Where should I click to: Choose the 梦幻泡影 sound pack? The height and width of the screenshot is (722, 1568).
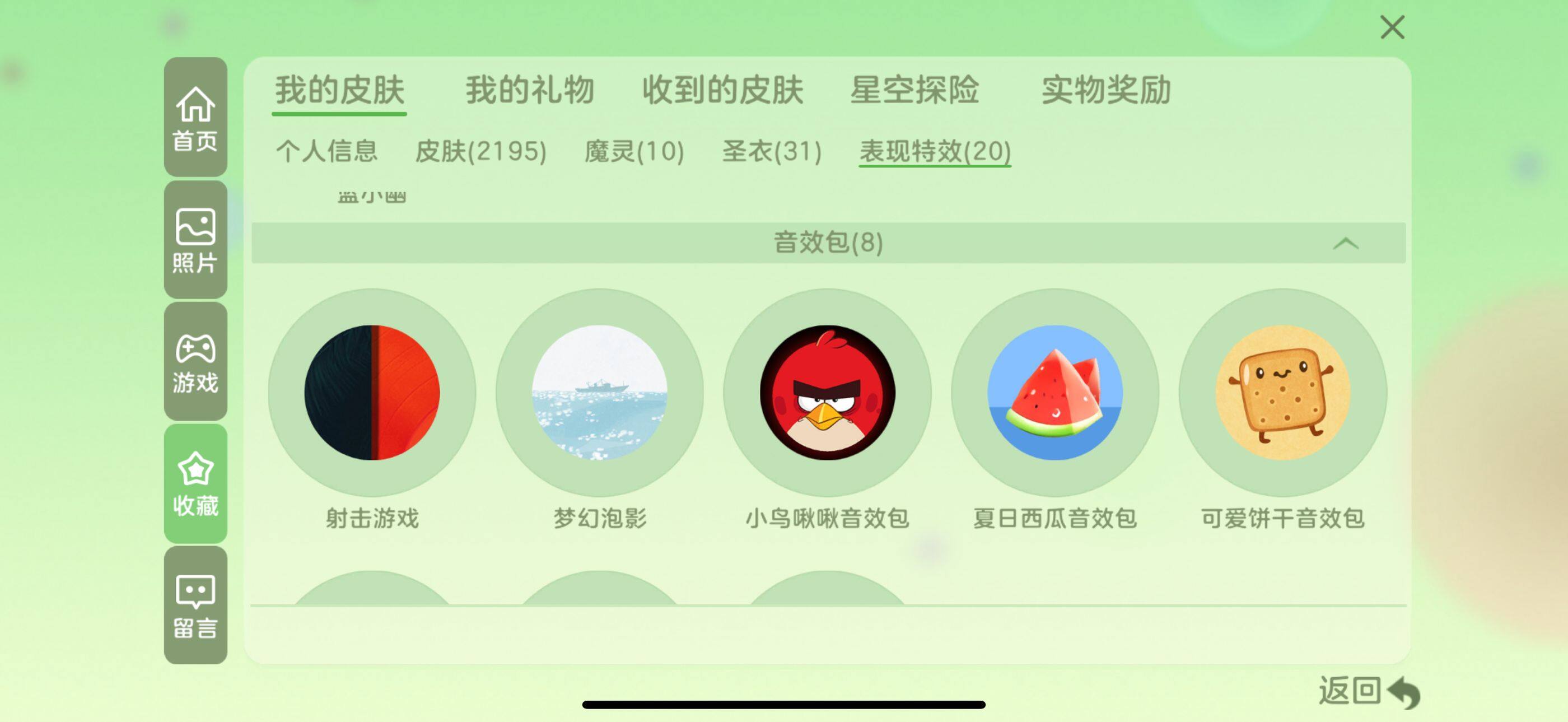click(x=600, y=393)
